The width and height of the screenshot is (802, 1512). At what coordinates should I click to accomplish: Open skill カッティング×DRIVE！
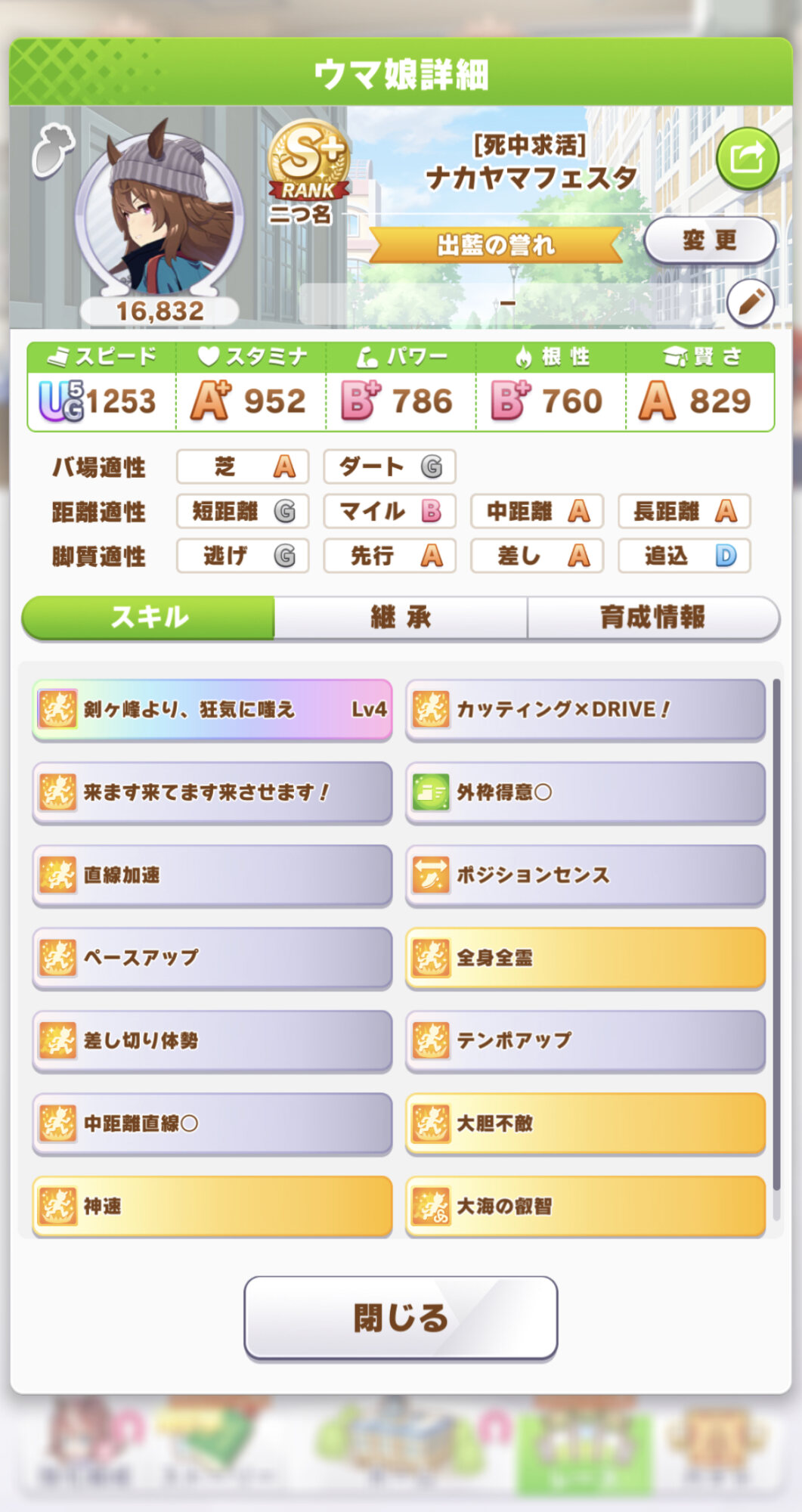pos(586,709)
